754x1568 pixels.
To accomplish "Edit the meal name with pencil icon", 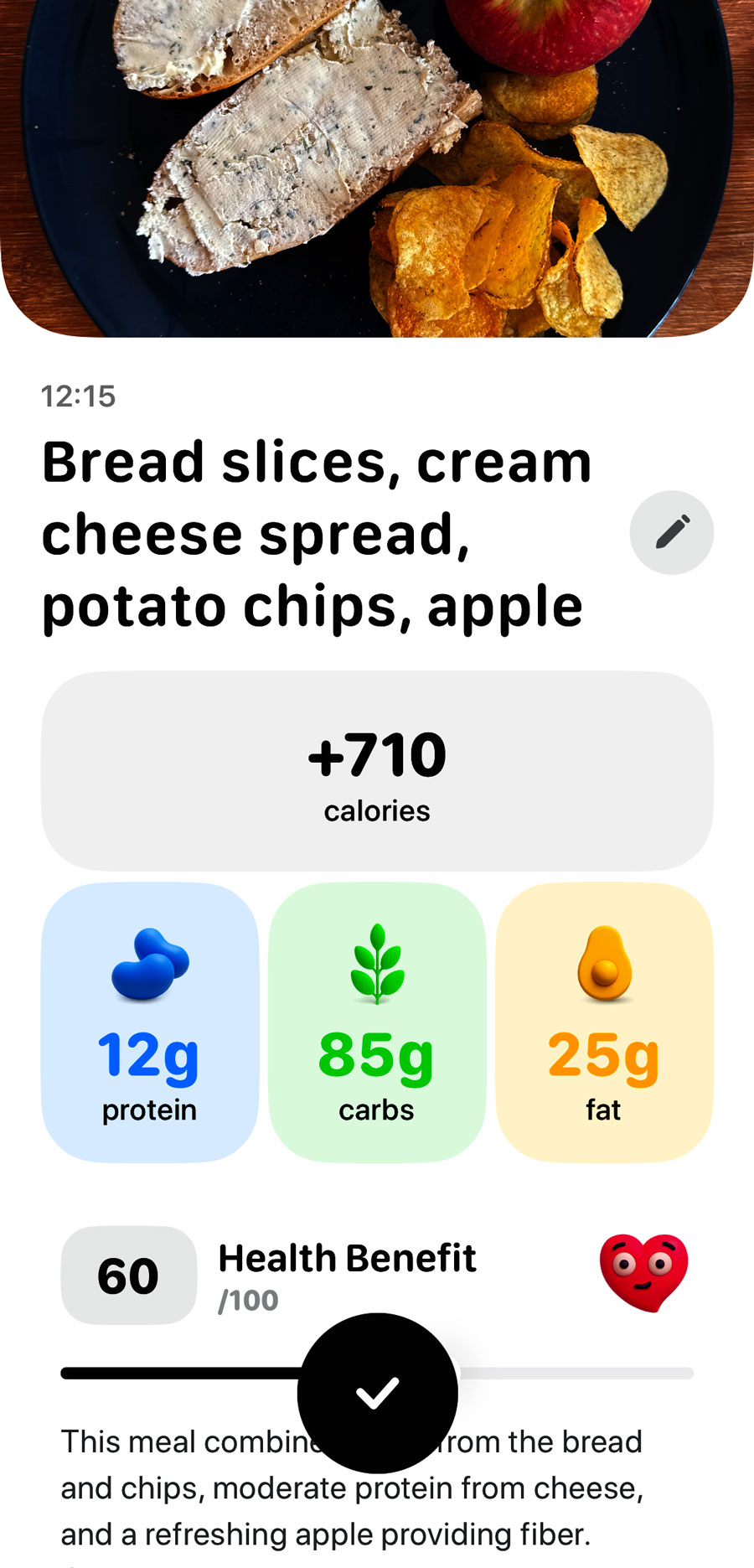I will 671,532.
